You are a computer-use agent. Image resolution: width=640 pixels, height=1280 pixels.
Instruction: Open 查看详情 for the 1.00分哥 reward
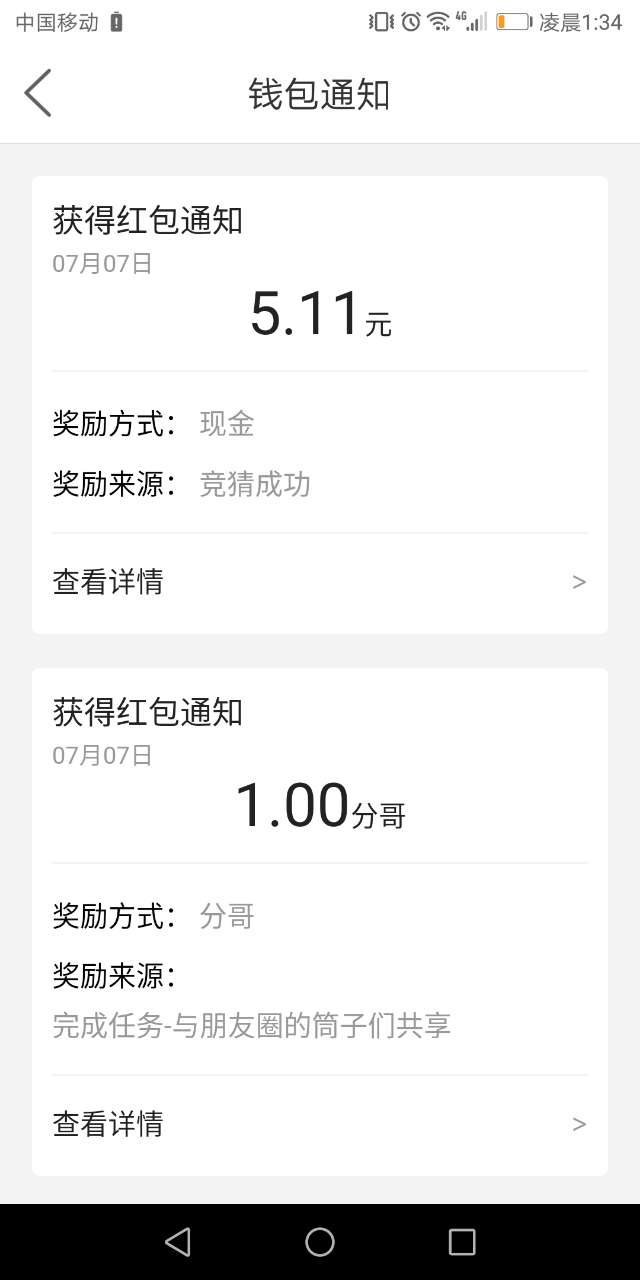pyautogui.click(x=319, y=1124)
